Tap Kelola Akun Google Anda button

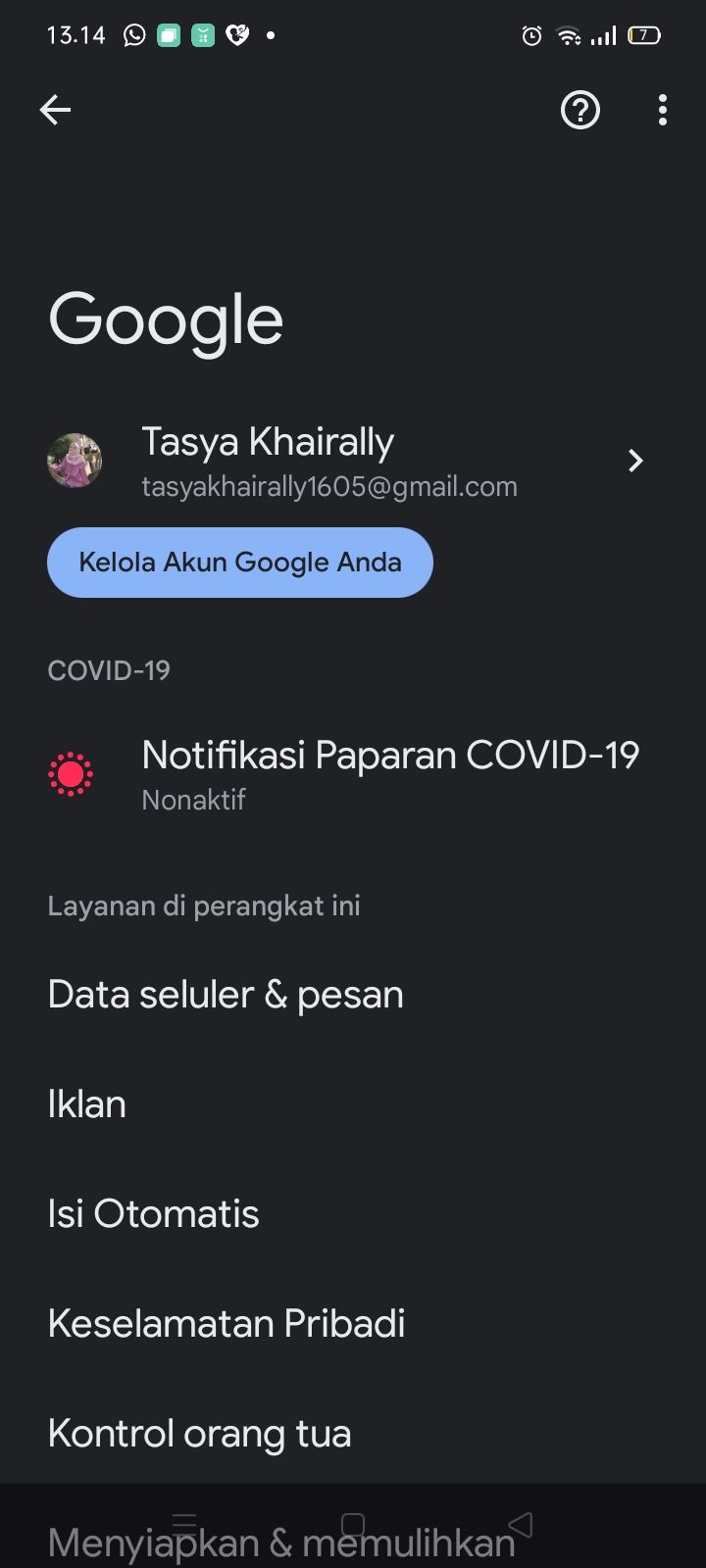pyautogui.click(x=240, y=563)
